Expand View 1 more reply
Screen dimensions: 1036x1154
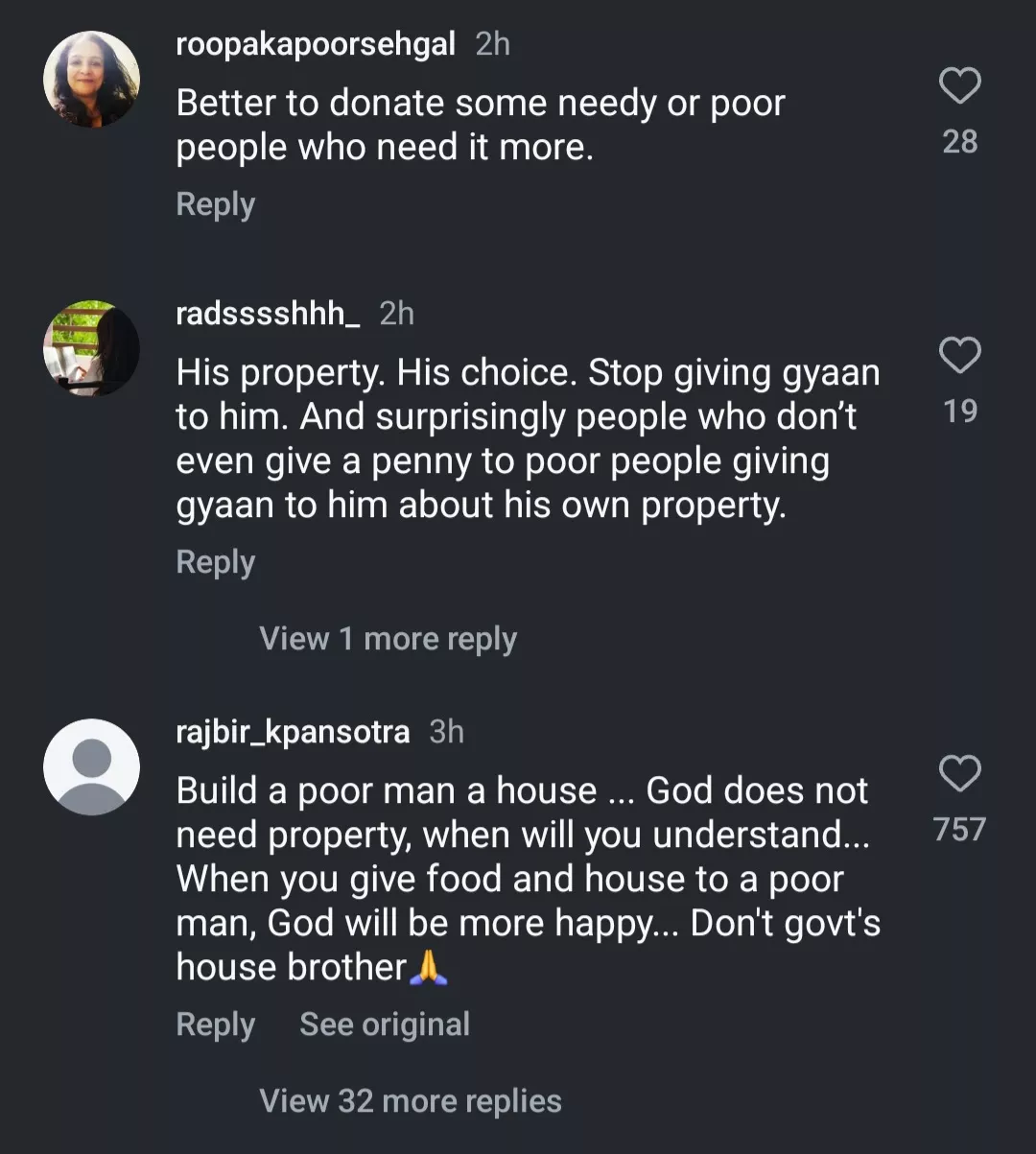(x=388, y=639)
